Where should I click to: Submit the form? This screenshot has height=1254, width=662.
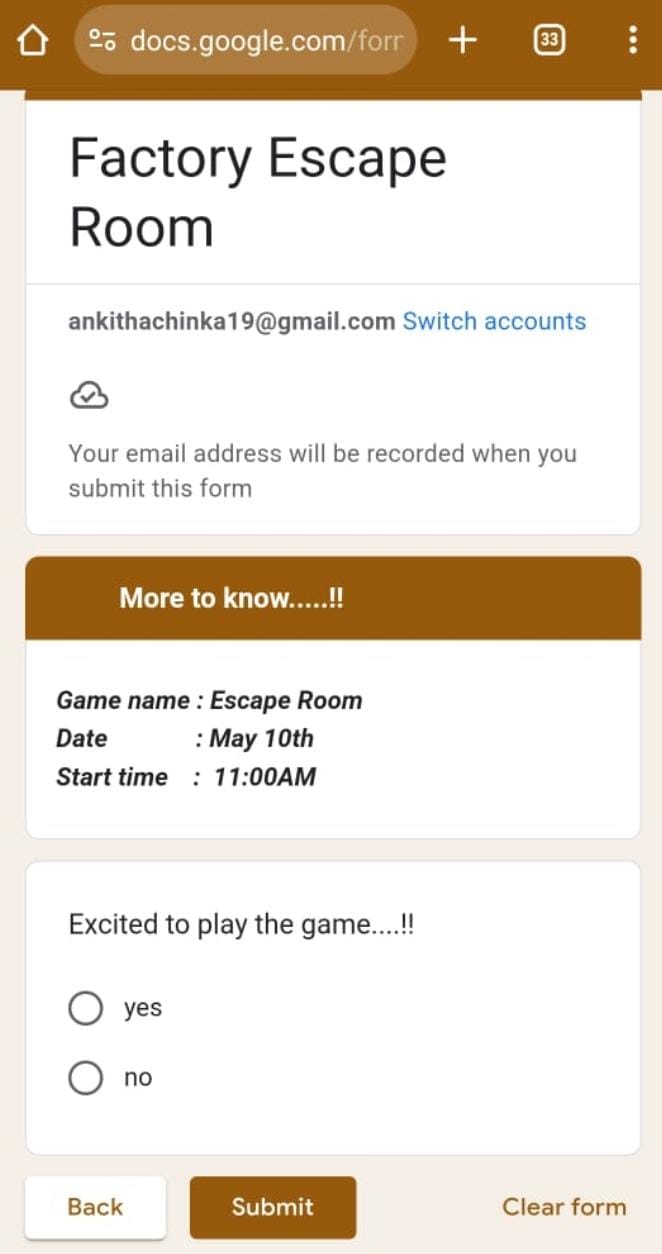pos(272,1207)
